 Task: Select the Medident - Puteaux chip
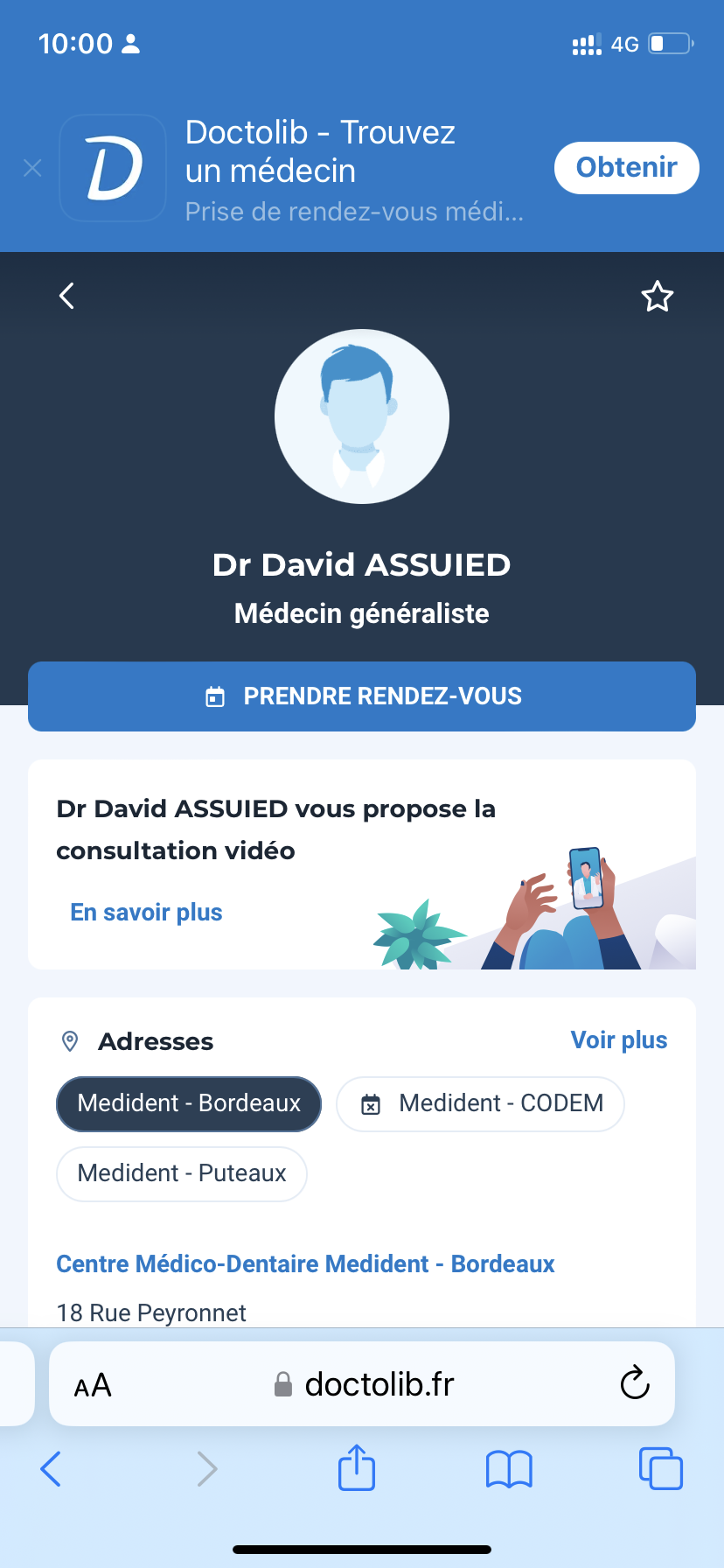point(182,1173)
